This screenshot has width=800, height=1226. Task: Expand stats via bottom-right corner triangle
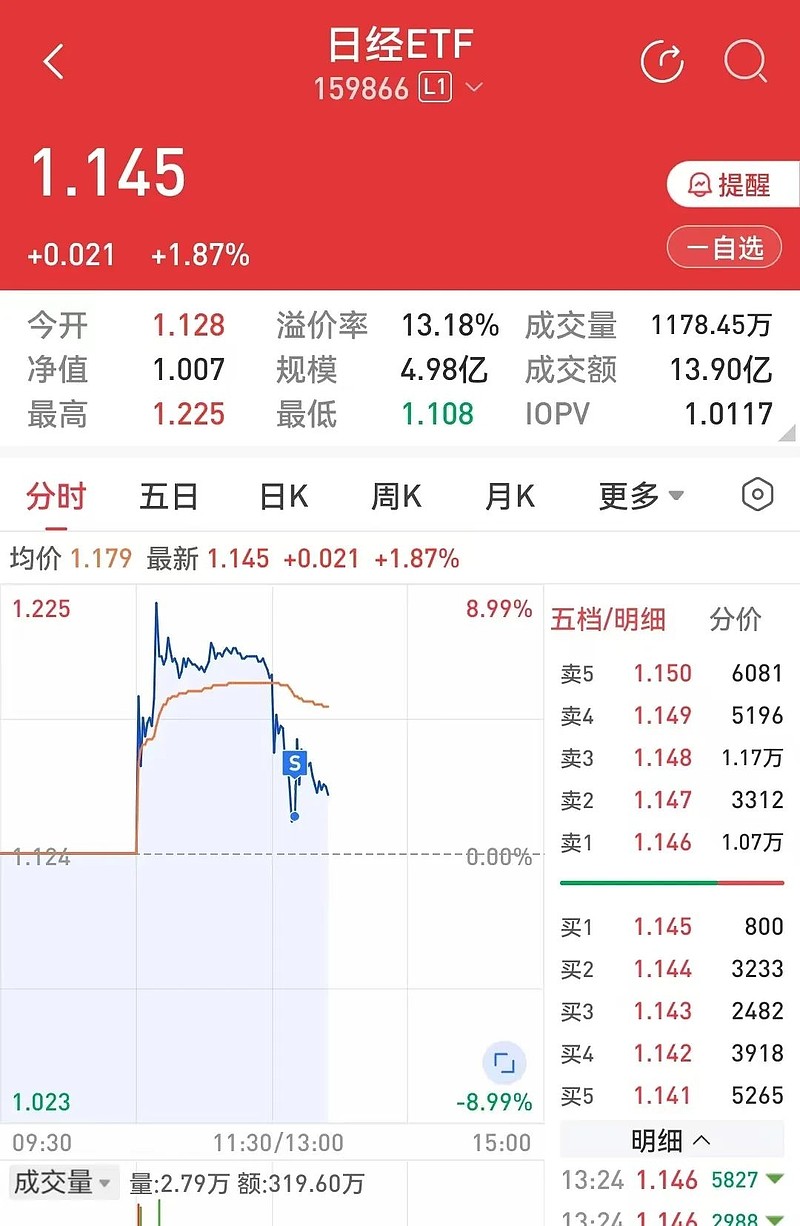786,434
